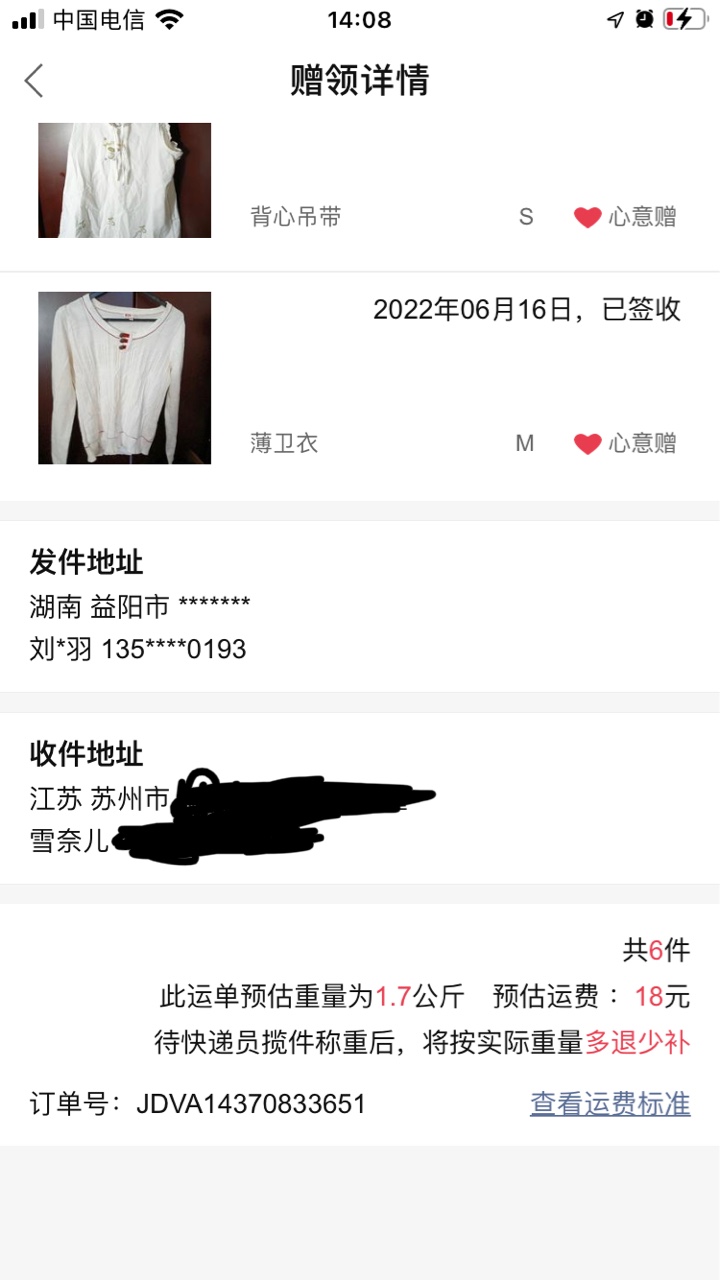Open the 薄卫衣 item photo

(125, 378)
